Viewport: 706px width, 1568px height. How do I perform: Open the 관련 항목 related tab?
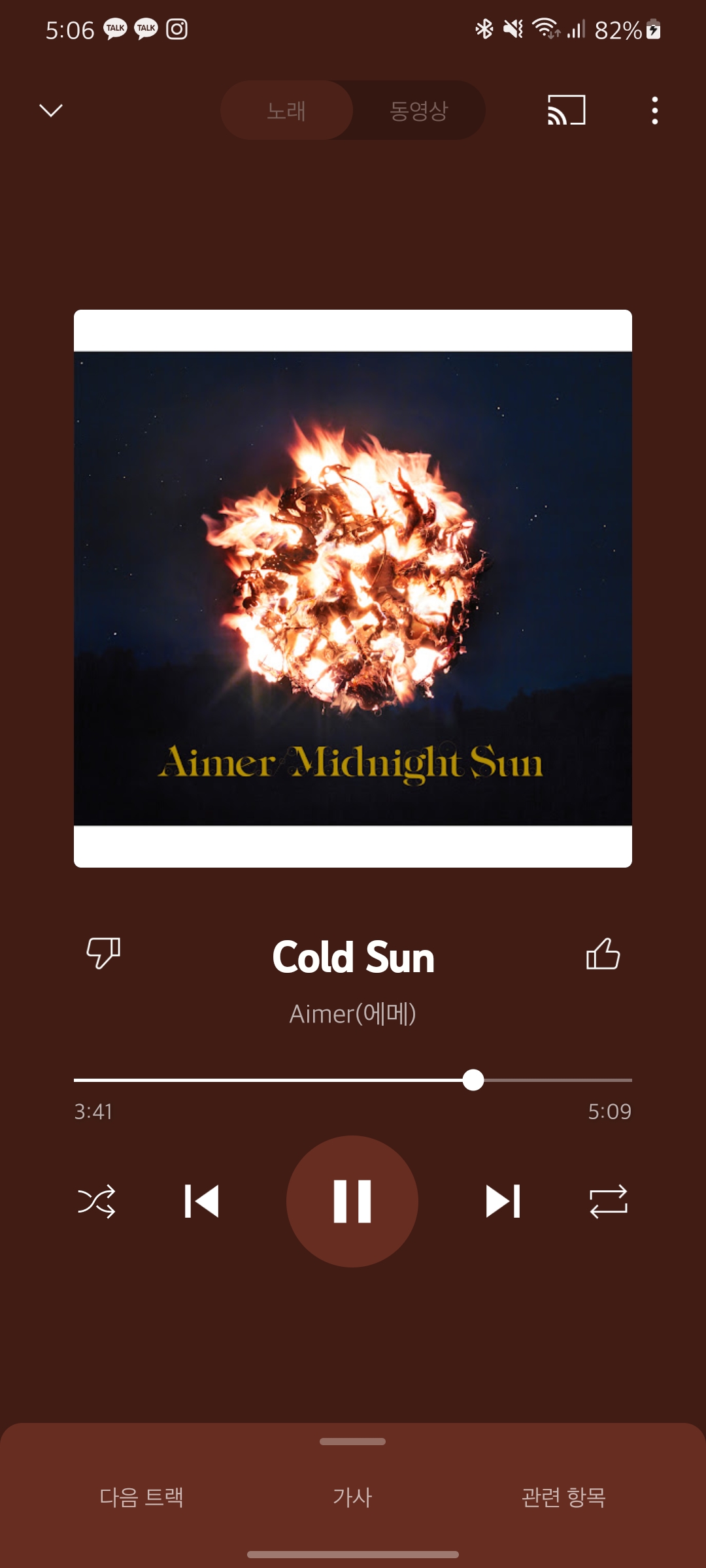point(563,1497)
